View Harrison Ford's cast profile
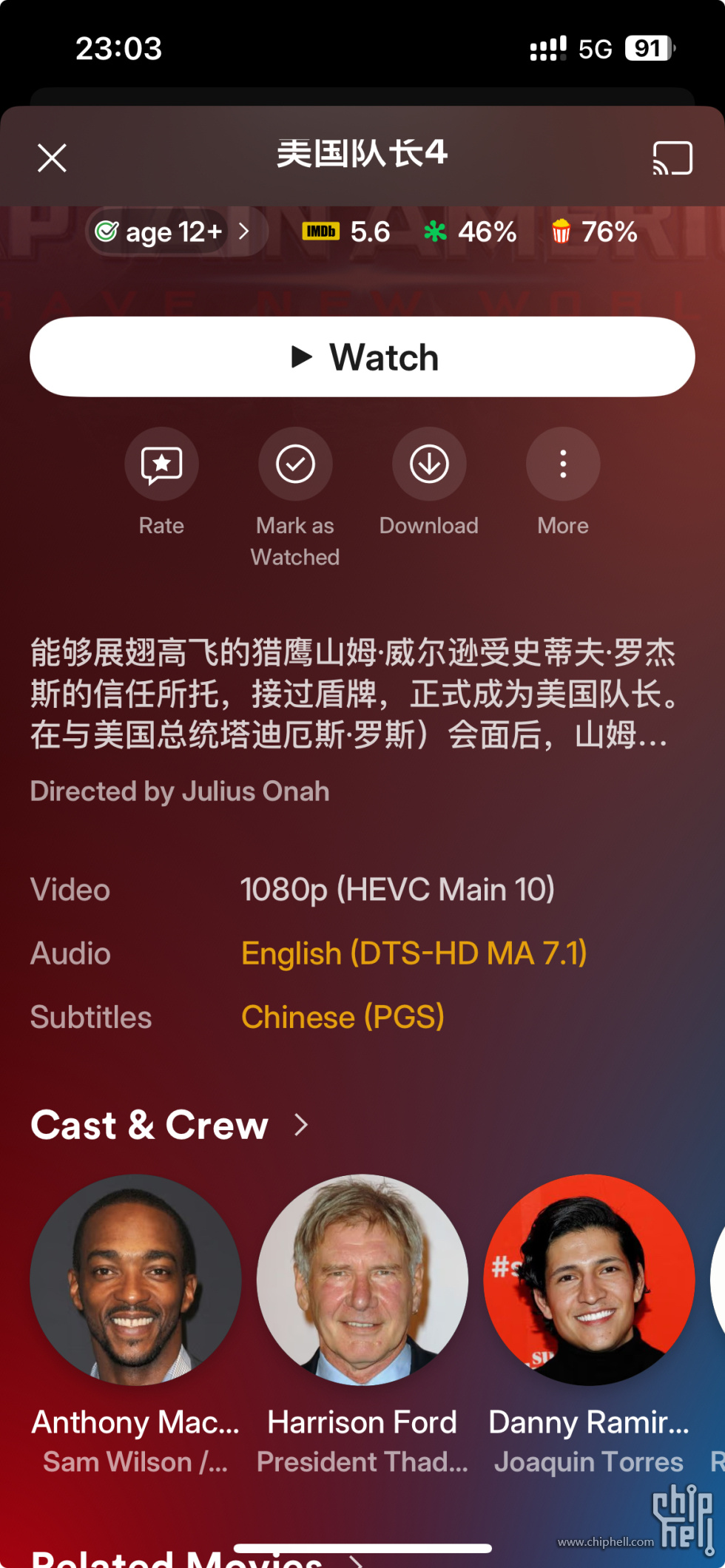 coord(362,1280)
